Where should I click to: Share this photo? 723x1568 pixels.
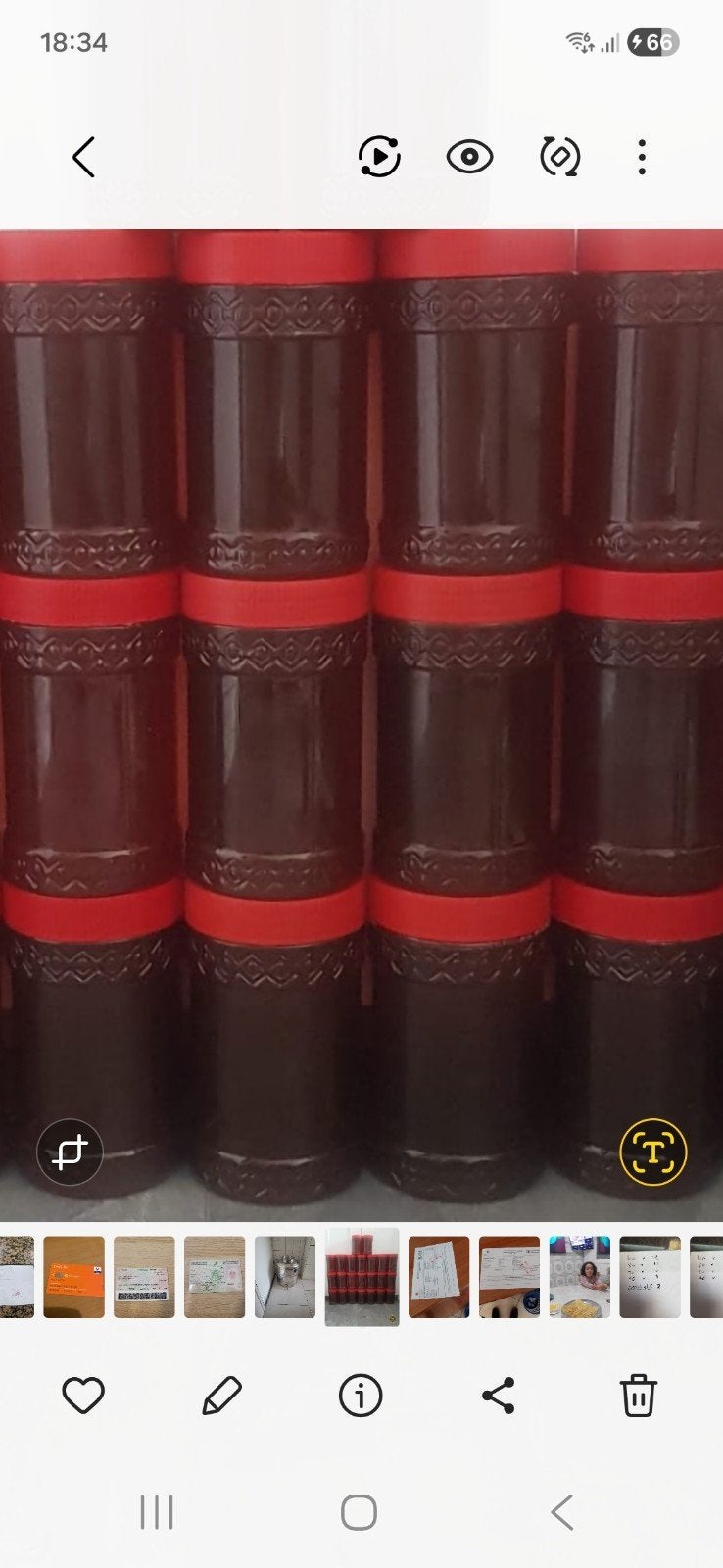click(x=499, y=1395)
